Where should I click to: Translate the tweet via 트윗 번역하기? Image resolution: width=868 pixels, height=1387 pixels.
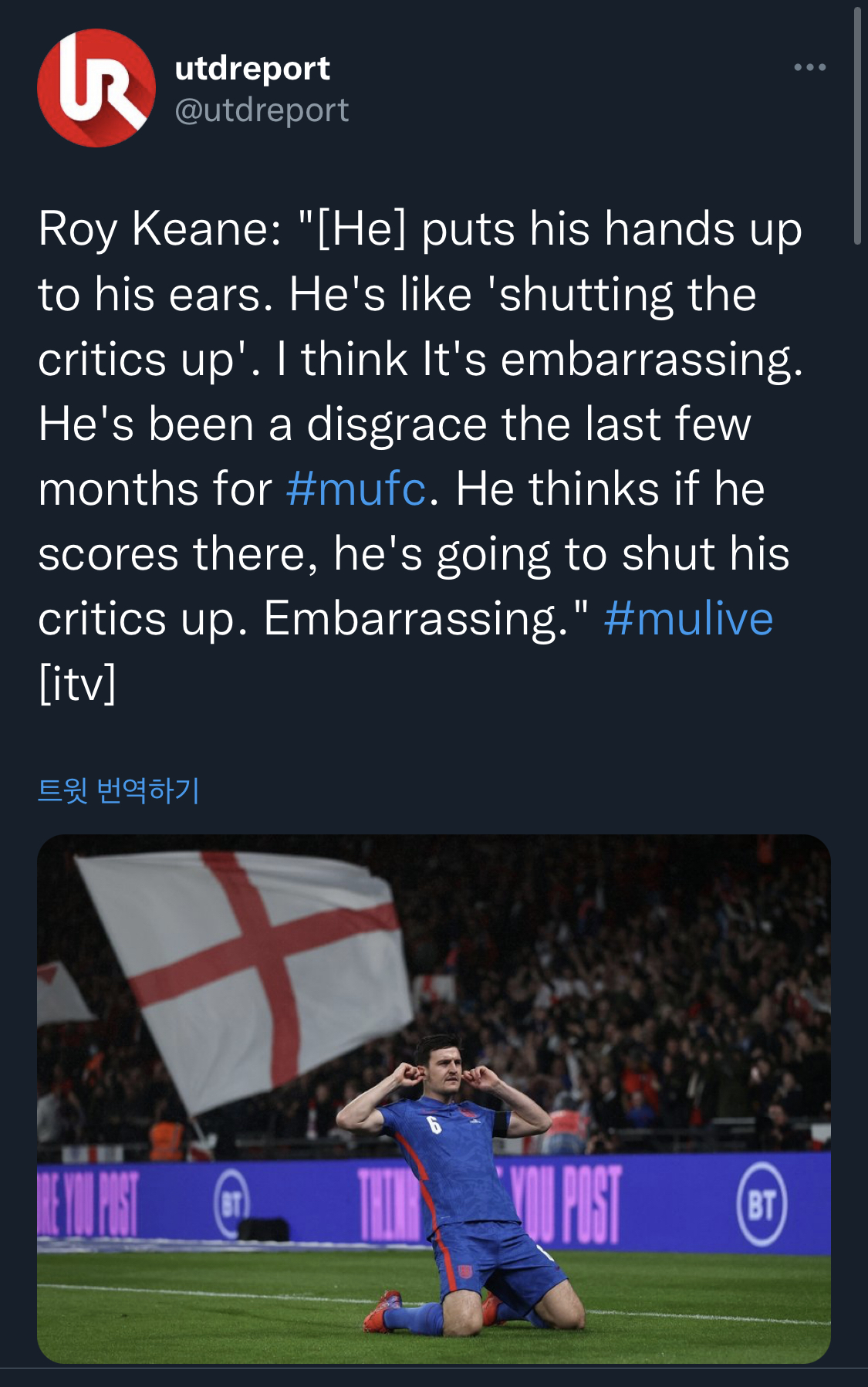[119, 790]
